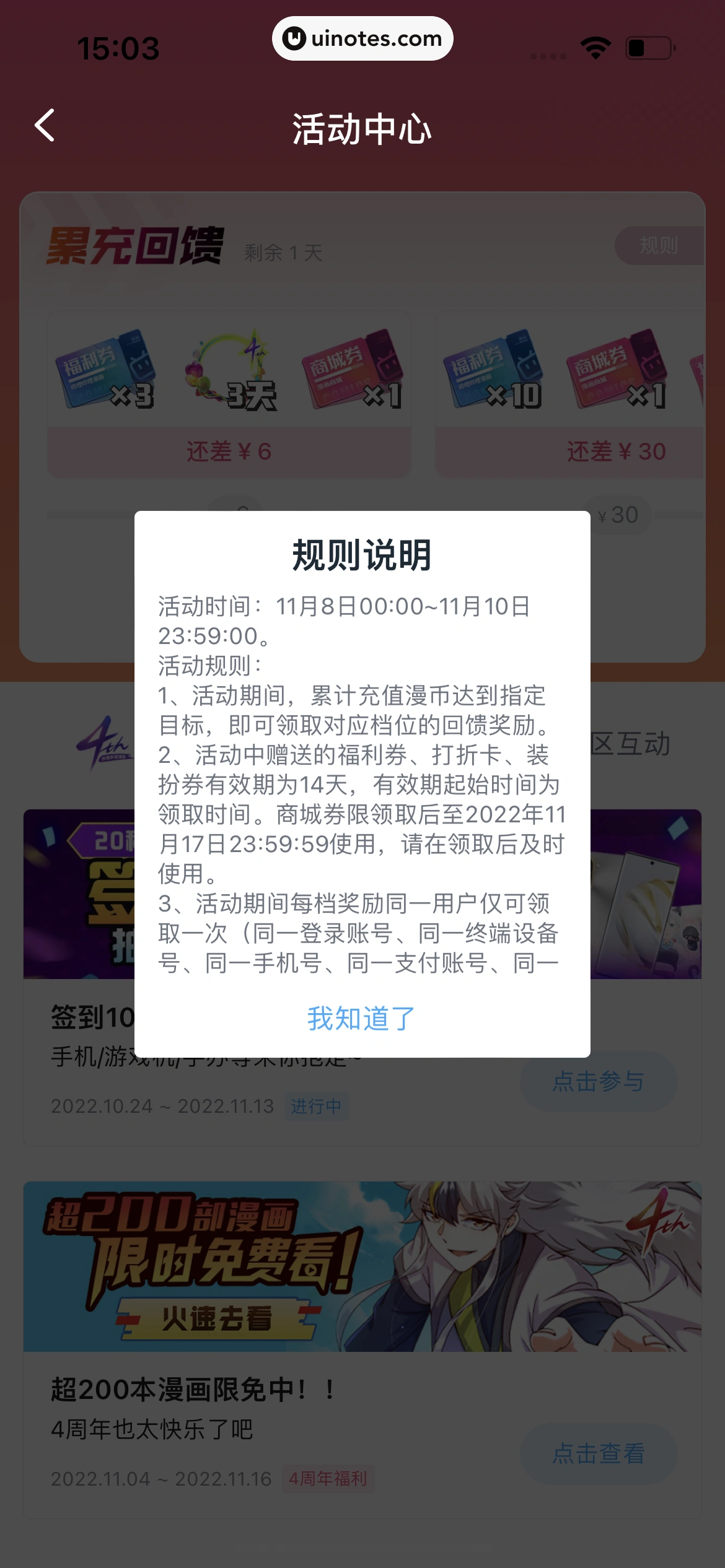The height and width of the screenshot is (1568, 725).
Task: Select the 还差¥30 reward tier card
Action: [570, 394]
